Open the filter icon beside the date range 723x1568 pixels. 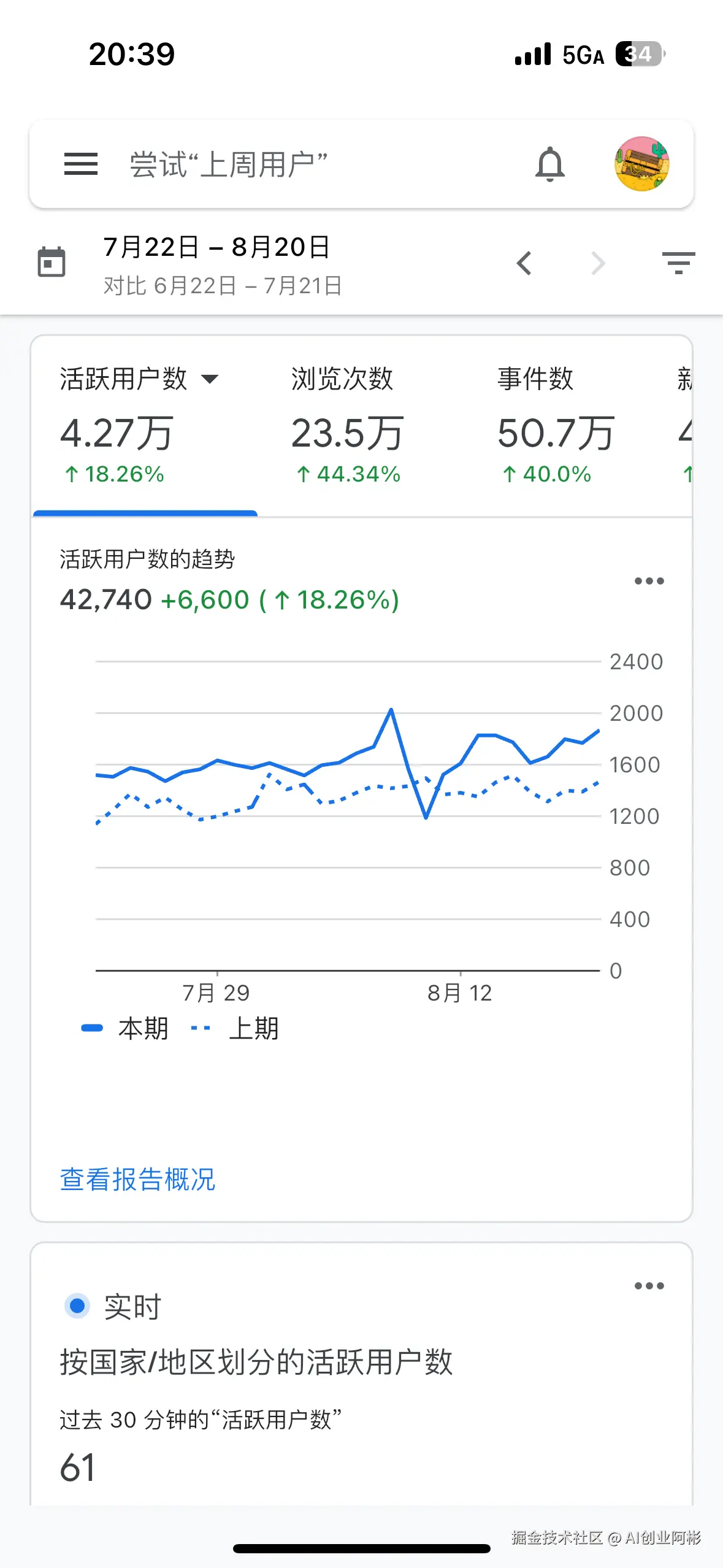tap(679, 263)
